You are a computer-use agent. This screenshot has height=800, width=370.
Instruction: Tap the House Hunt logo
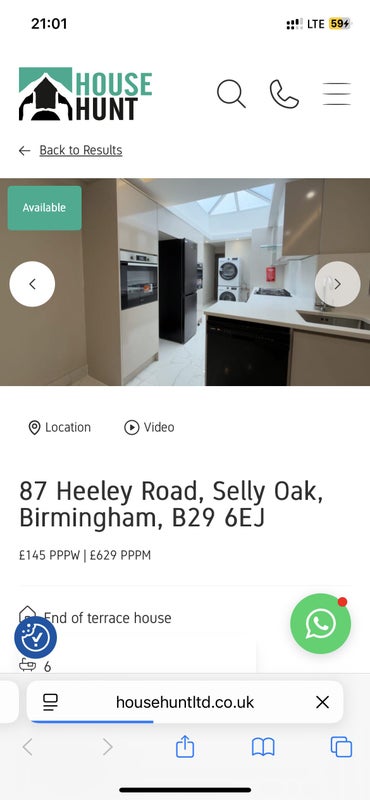pos(86,94)
